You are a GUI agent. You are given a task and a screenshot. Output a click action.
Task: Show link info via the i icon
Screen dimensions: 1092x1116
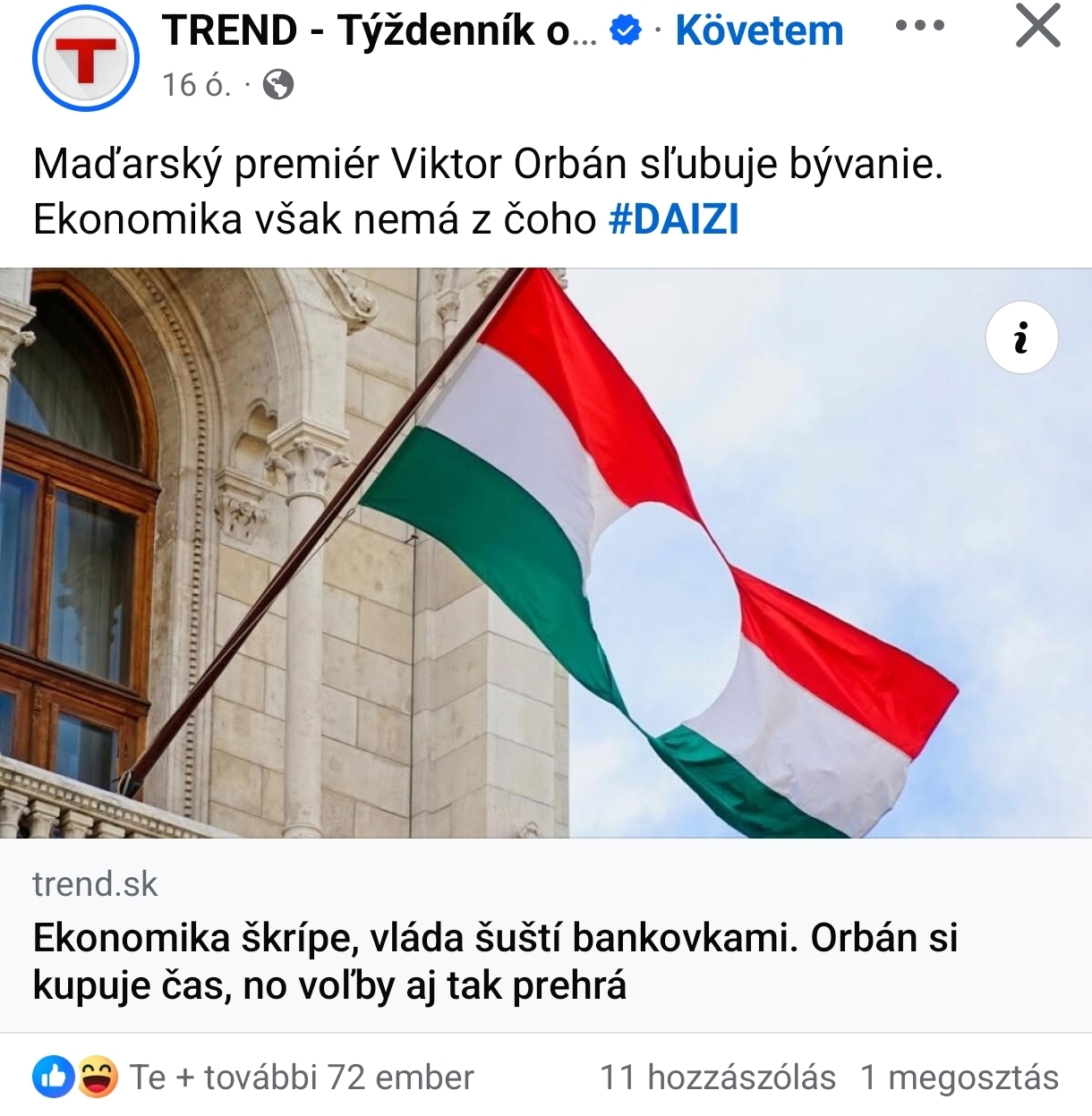1021,338
